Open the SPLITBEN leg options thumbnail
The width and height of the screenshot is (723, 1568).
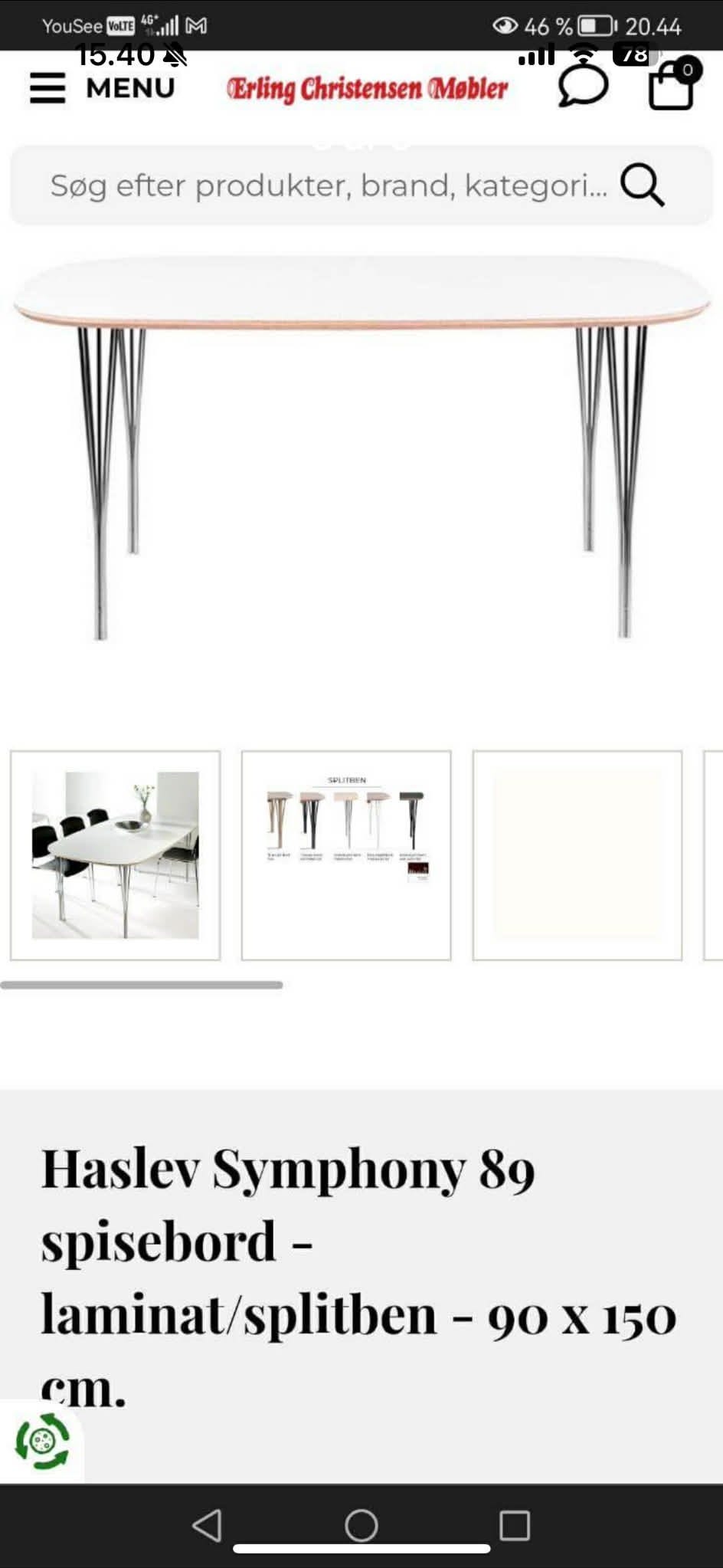[x=346, y=853]
